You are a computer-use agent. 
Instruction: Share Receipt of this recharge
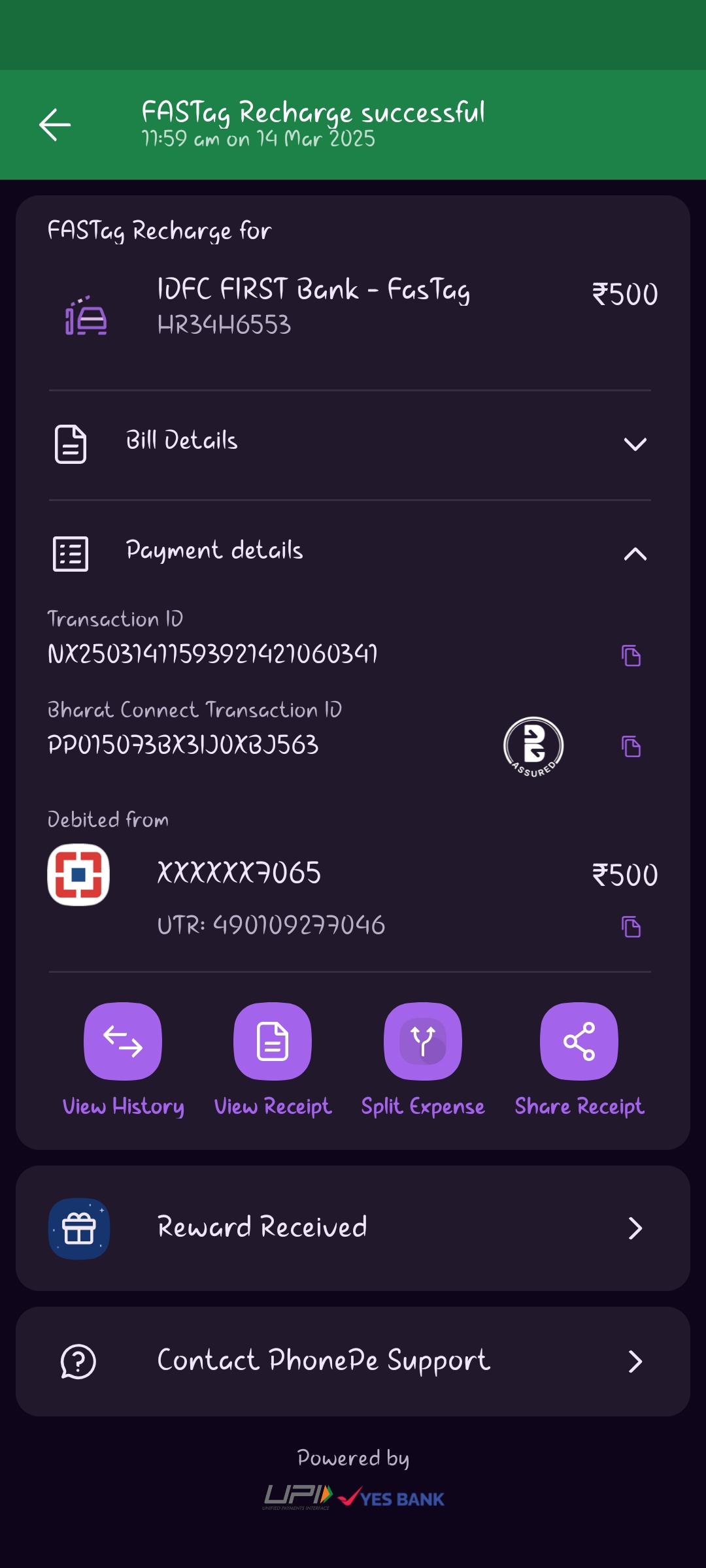tap(579, 1060)
